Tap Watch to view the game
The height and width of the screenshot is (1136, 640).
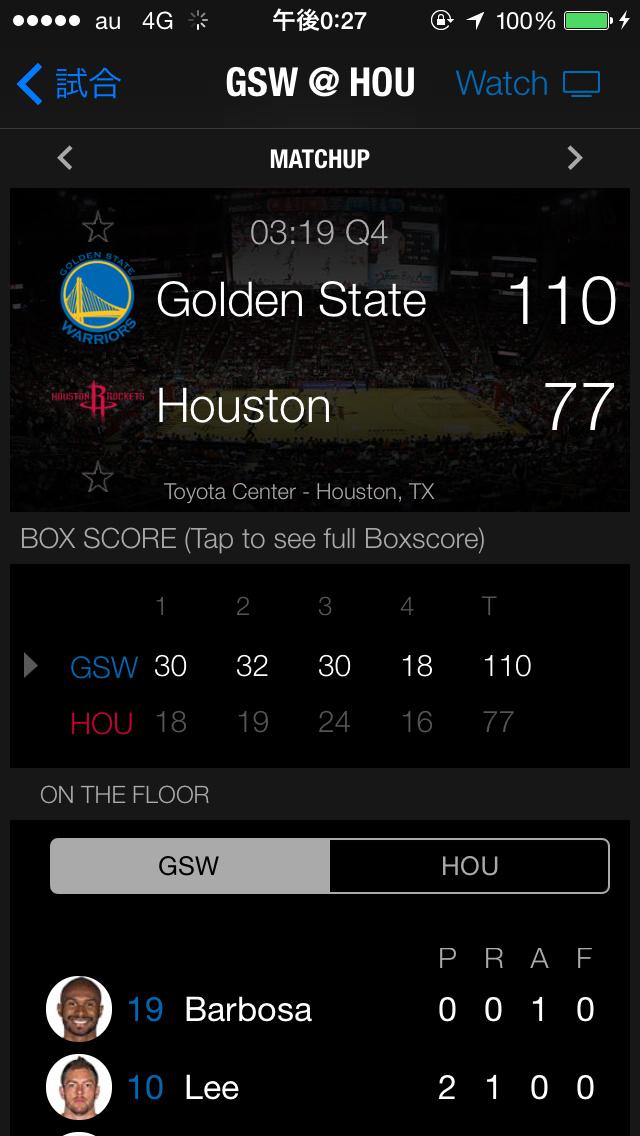coord(527,84)
